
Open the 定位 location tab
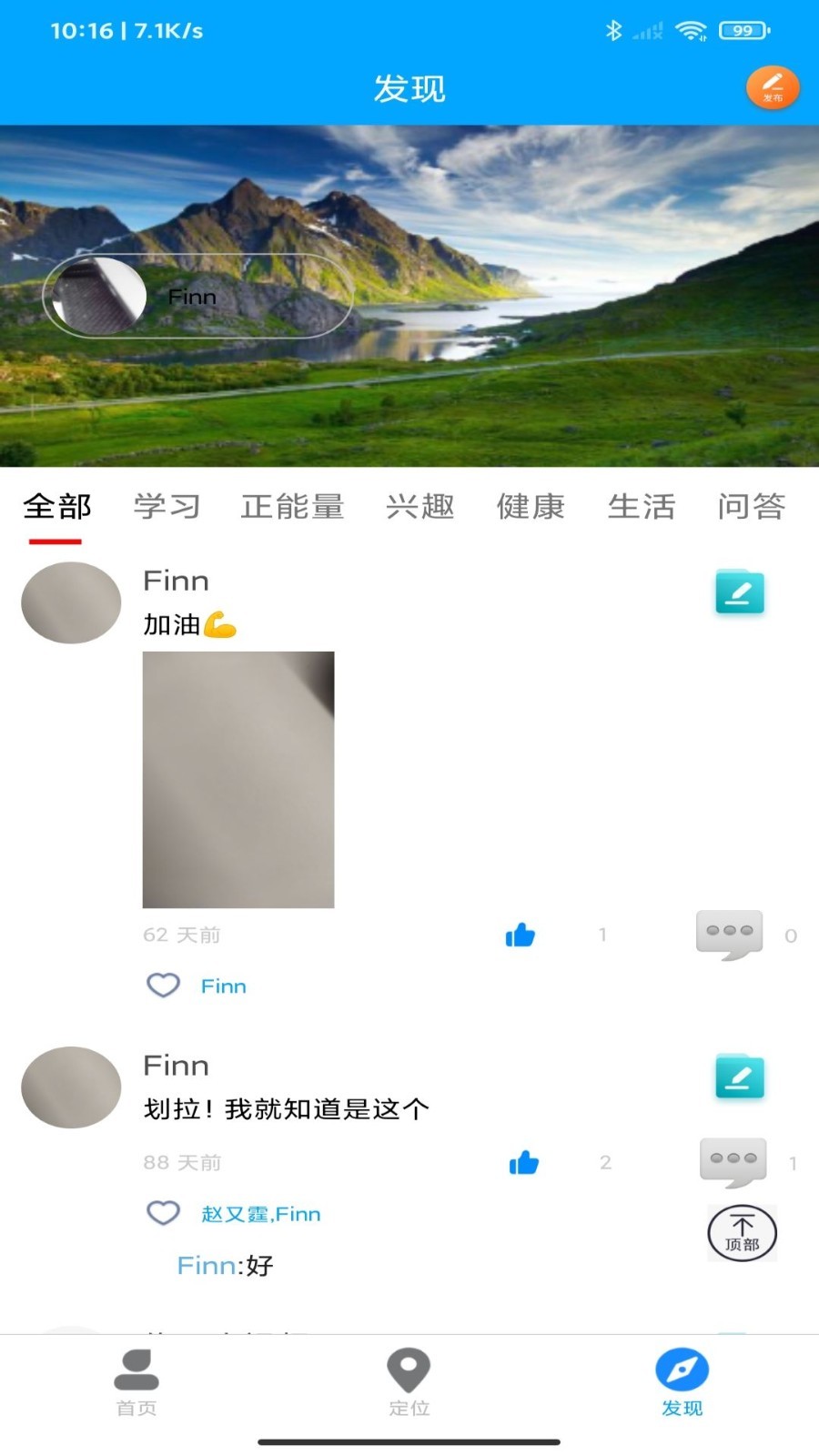(409, 1382)
